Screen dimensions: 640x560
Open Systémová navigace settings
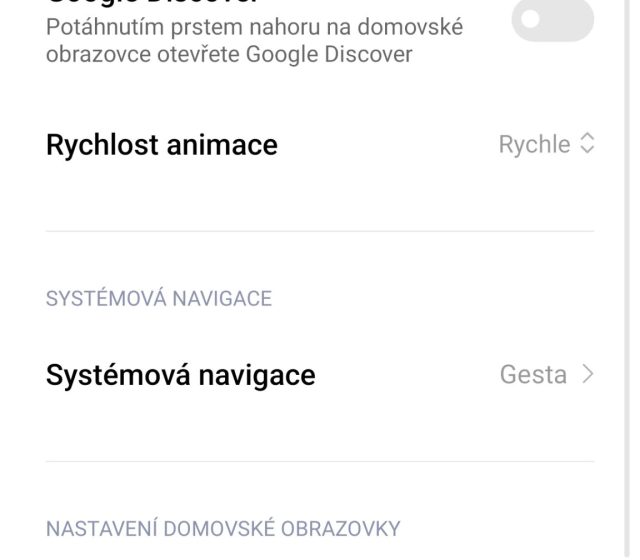[320, 375]
